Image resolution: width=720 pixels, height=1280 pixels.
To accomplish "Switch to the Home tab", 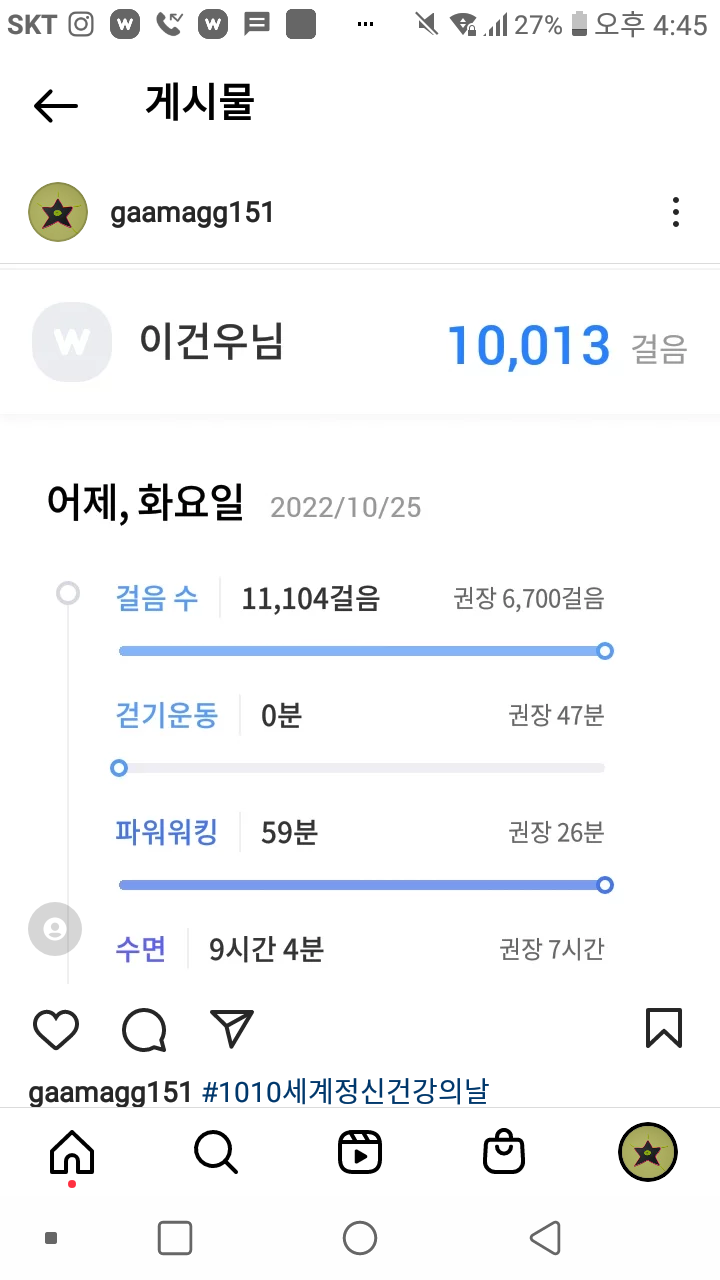I will tap(72, 1153).
